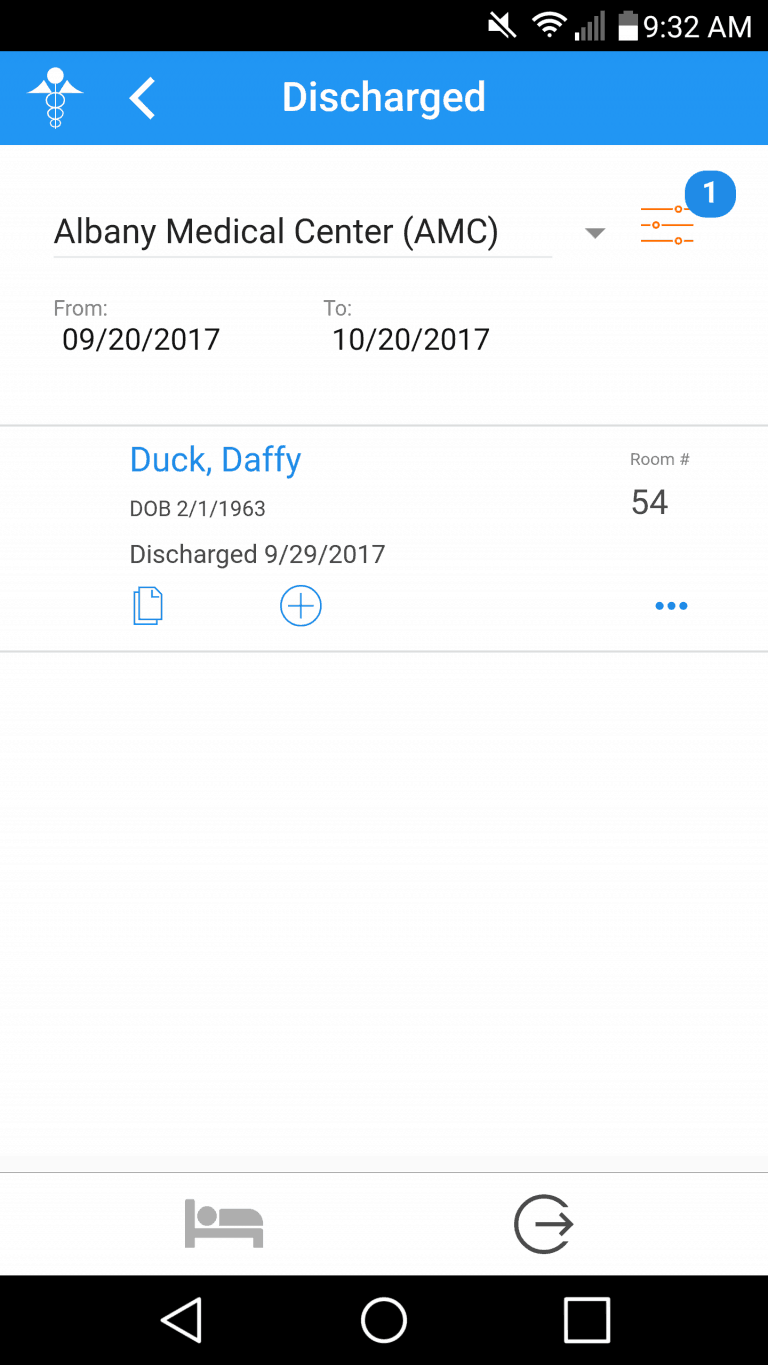
Task: Open the filter settings icon
Action: coord(667,226)
